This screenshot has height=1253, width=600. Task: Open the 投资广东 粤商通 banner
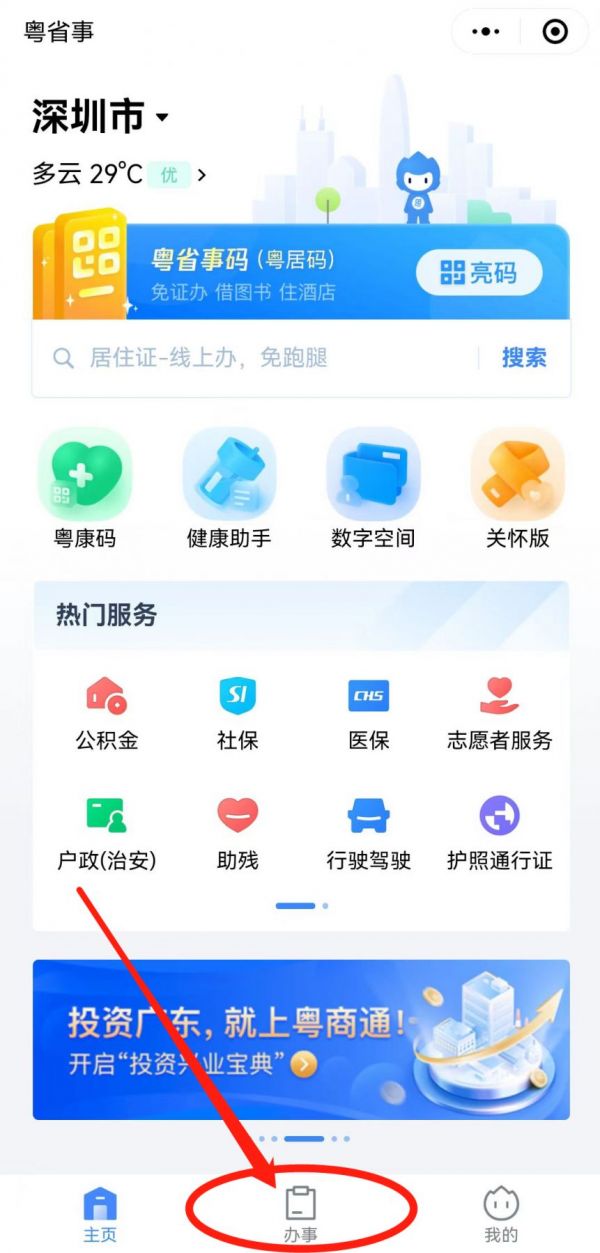(301, 1039)
